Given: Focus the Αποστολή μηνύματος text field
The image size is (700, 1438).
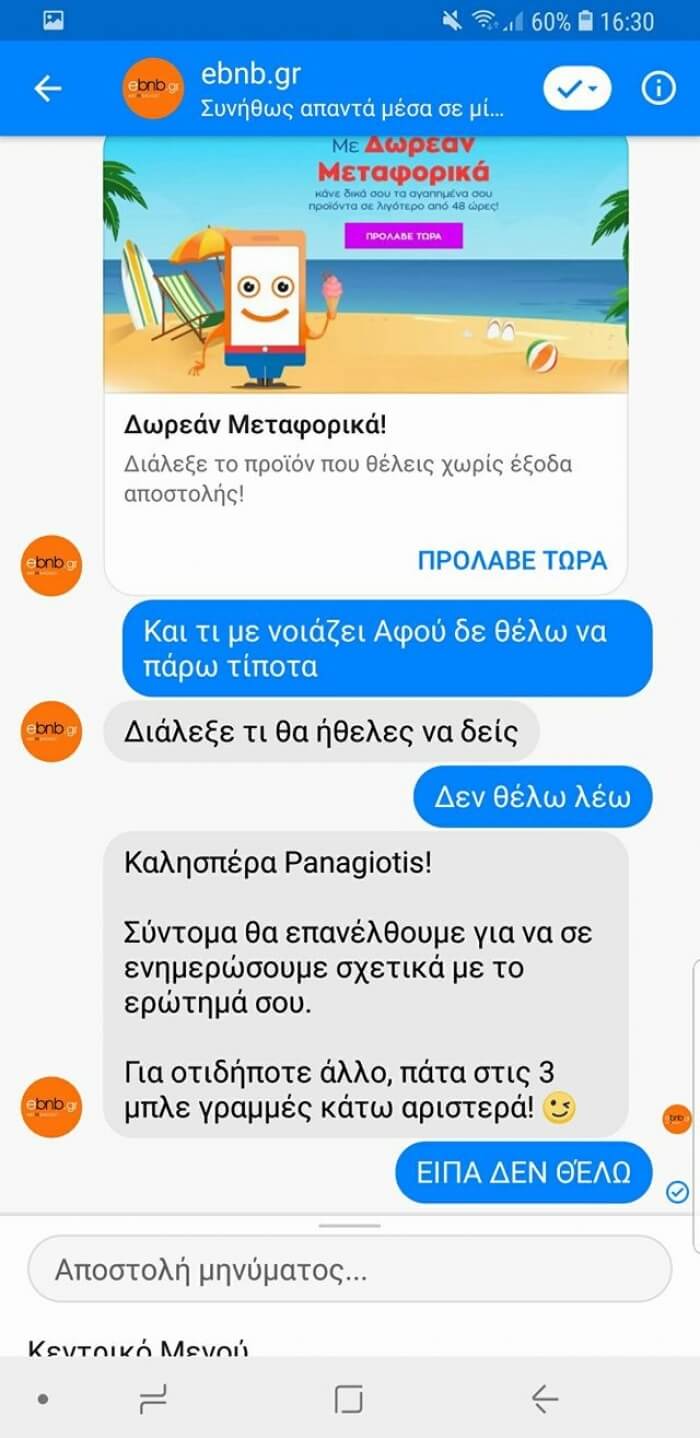Looking at the screenshot, I should tap(349, 1270).
